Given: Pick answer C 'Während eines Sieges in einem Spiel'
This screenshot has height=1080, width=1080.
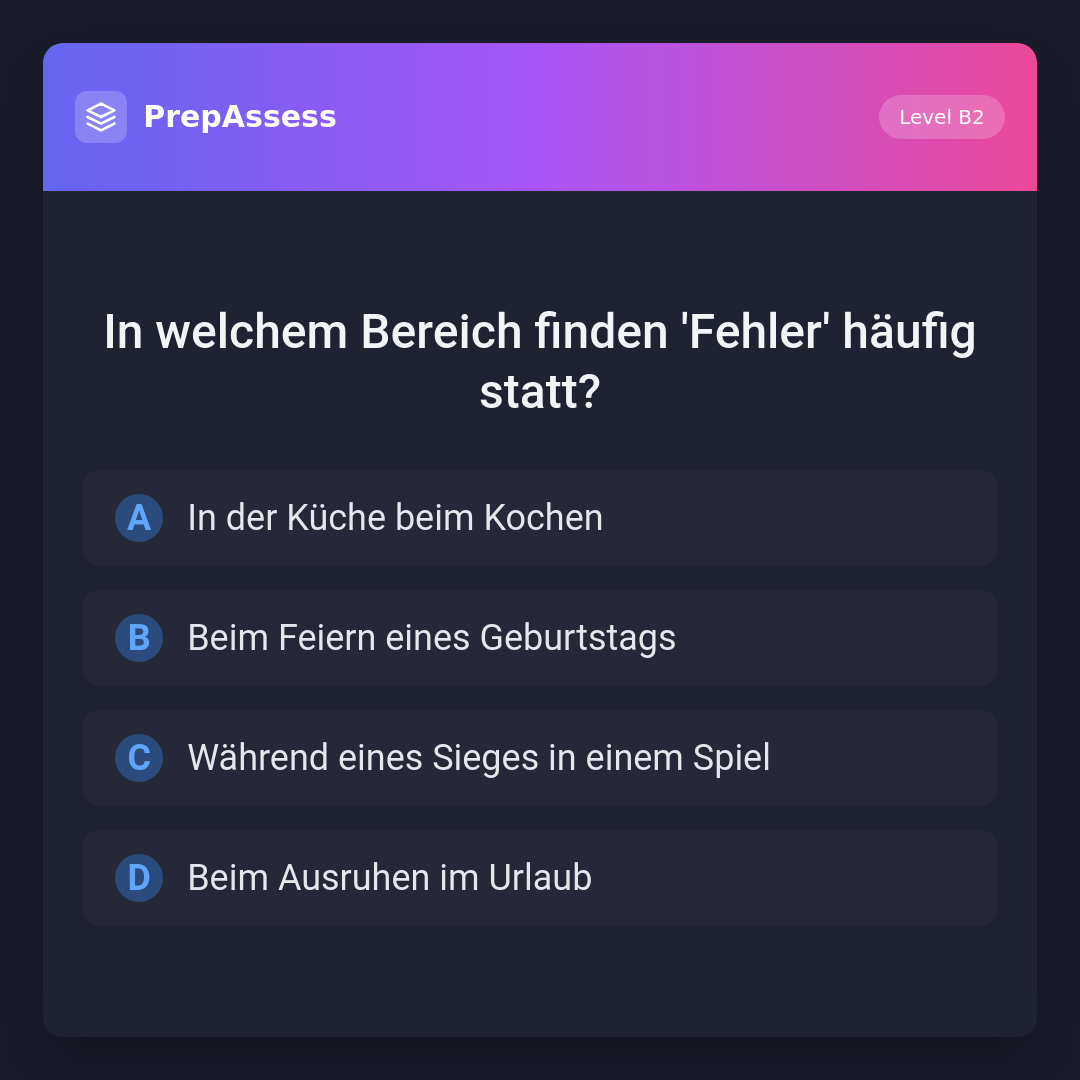Looking at the screenshot, I should click(x=540, y=758).
